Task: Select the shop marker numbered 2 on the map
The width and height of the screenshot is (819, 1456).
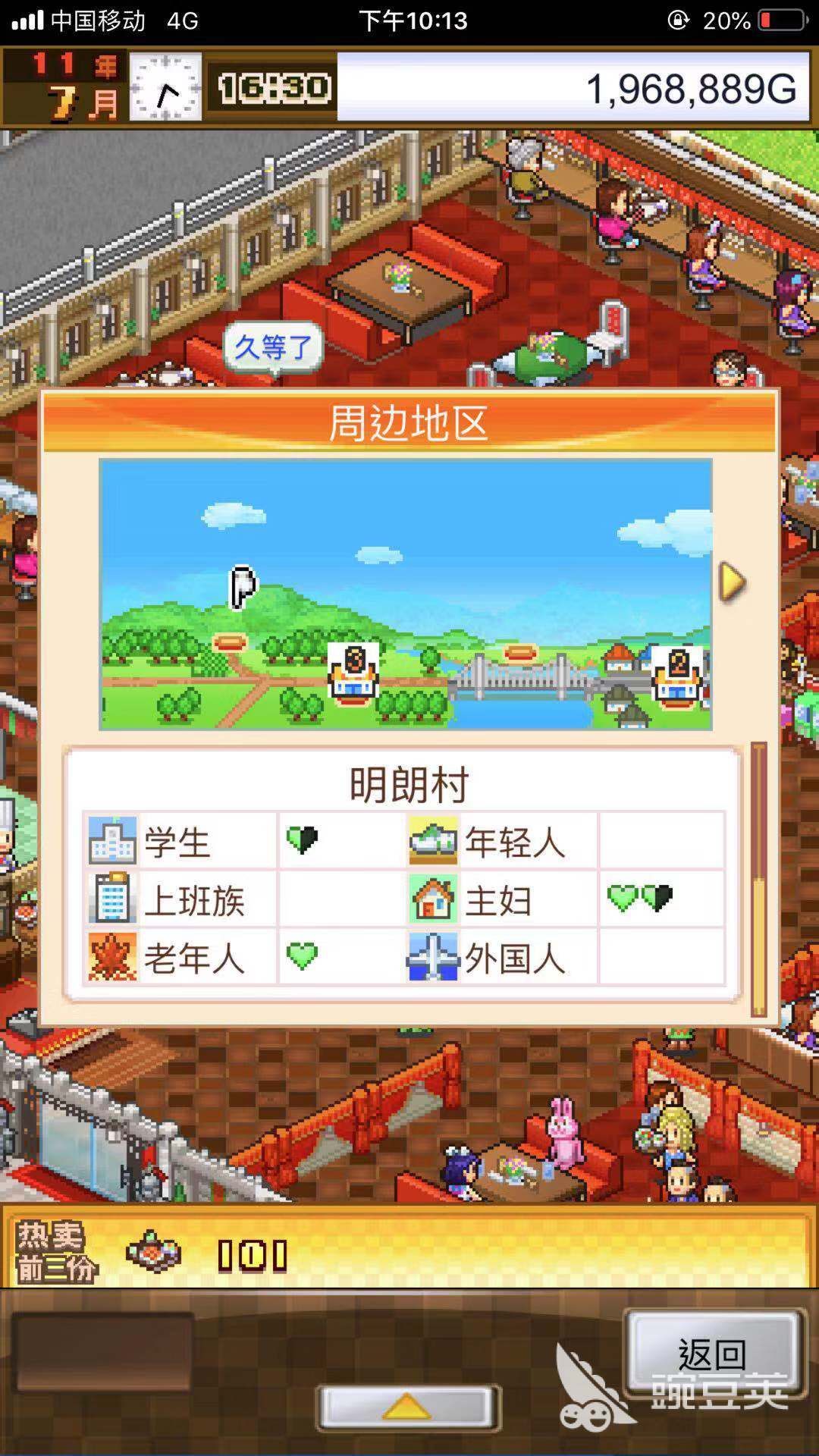Action: 679,675
